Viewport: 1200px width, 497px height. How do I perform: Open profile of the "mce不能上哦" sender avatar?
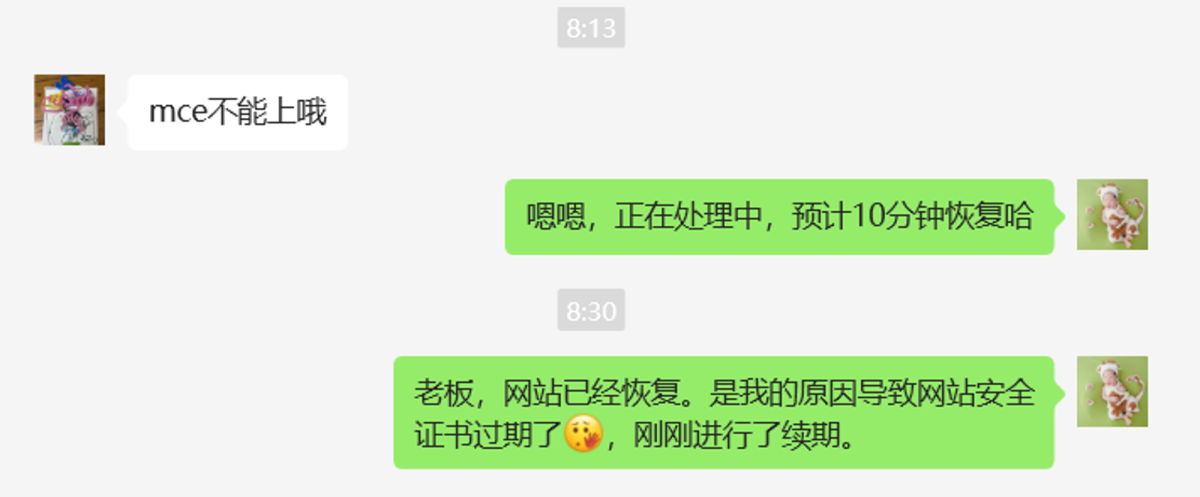pos(69,110)
